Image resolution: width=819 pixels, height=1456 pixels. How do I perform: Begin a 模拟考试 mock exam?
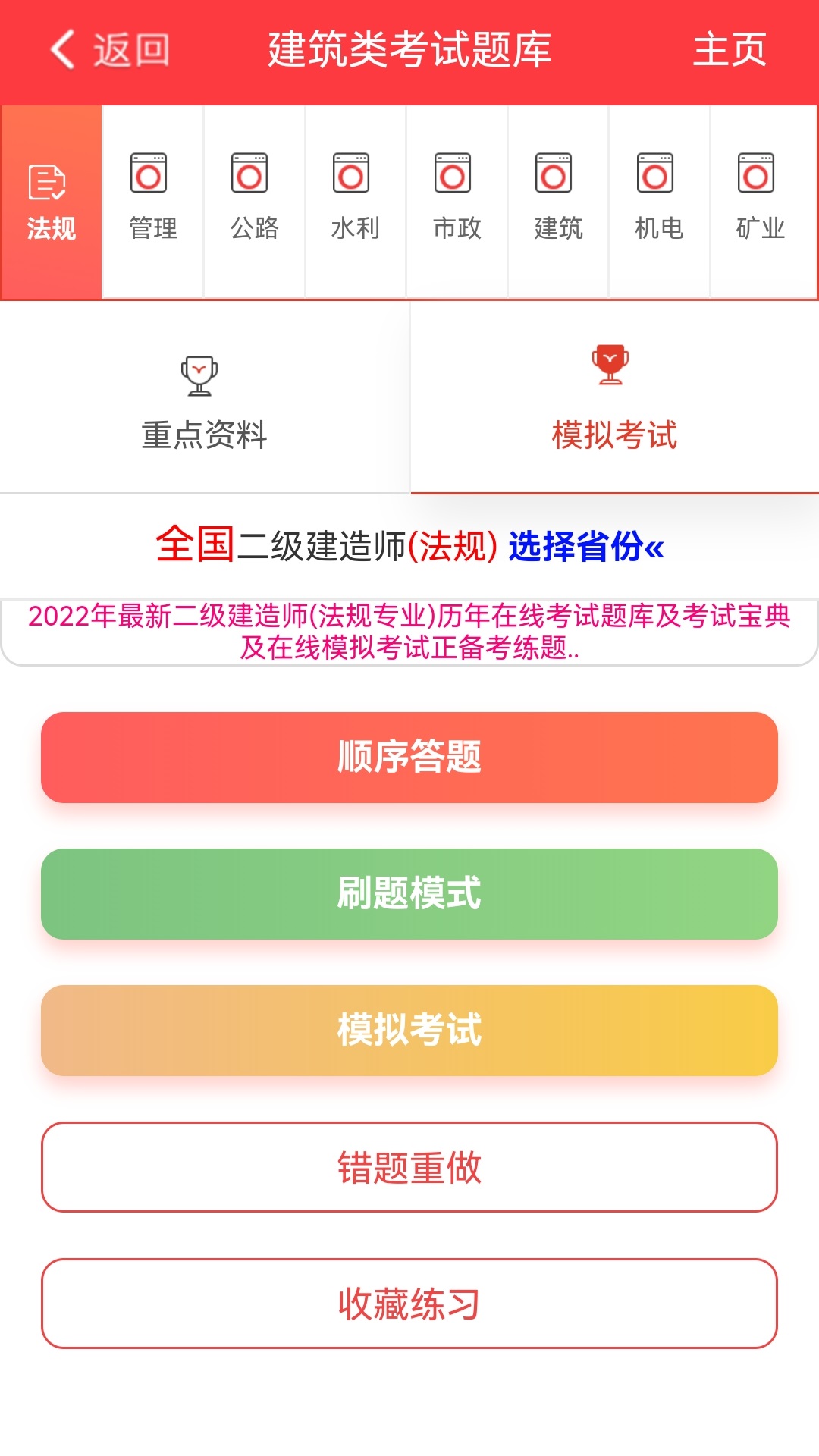pyautogui.click(x=409, y=1030)
